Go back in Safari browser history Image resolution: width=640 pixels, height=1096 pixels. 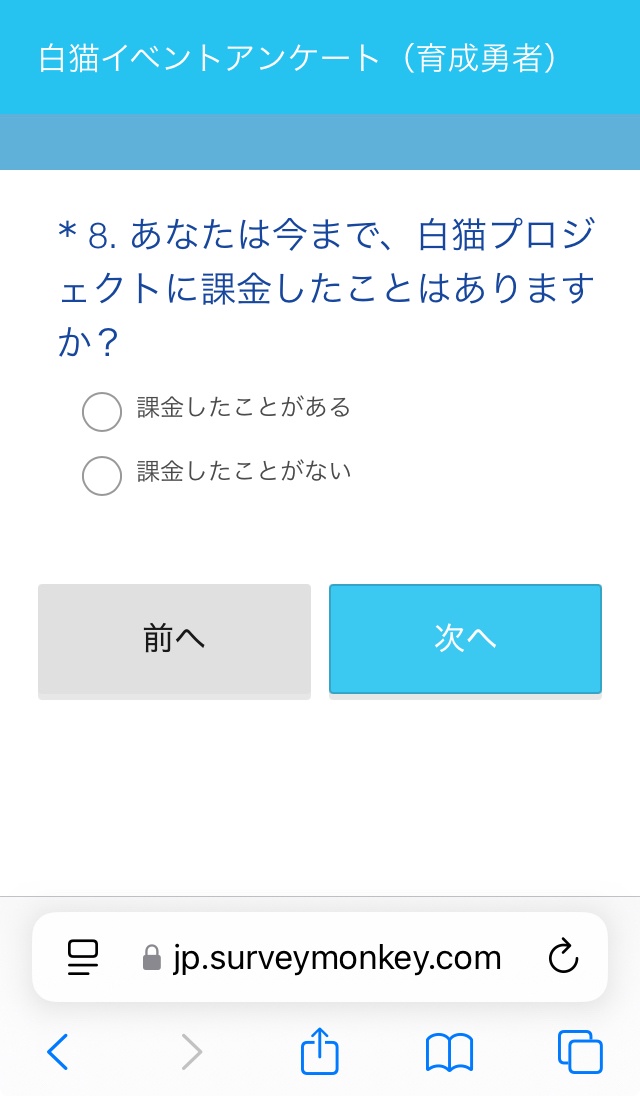click(58, 1051)
